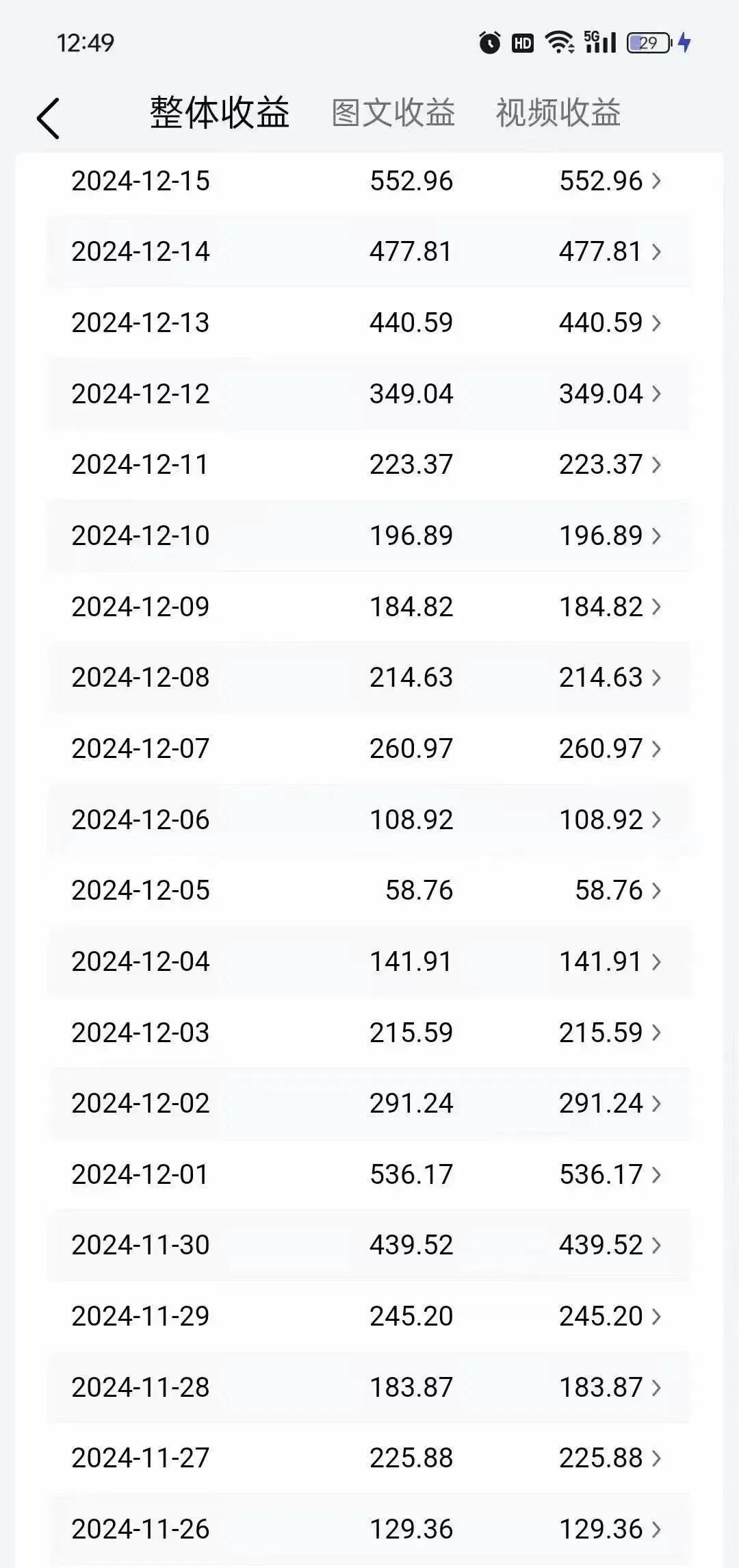Screen dimensions: 739x1568
Task: Open the 2024-12-07 row showing 260.97
Action: (x=369, y=748)
